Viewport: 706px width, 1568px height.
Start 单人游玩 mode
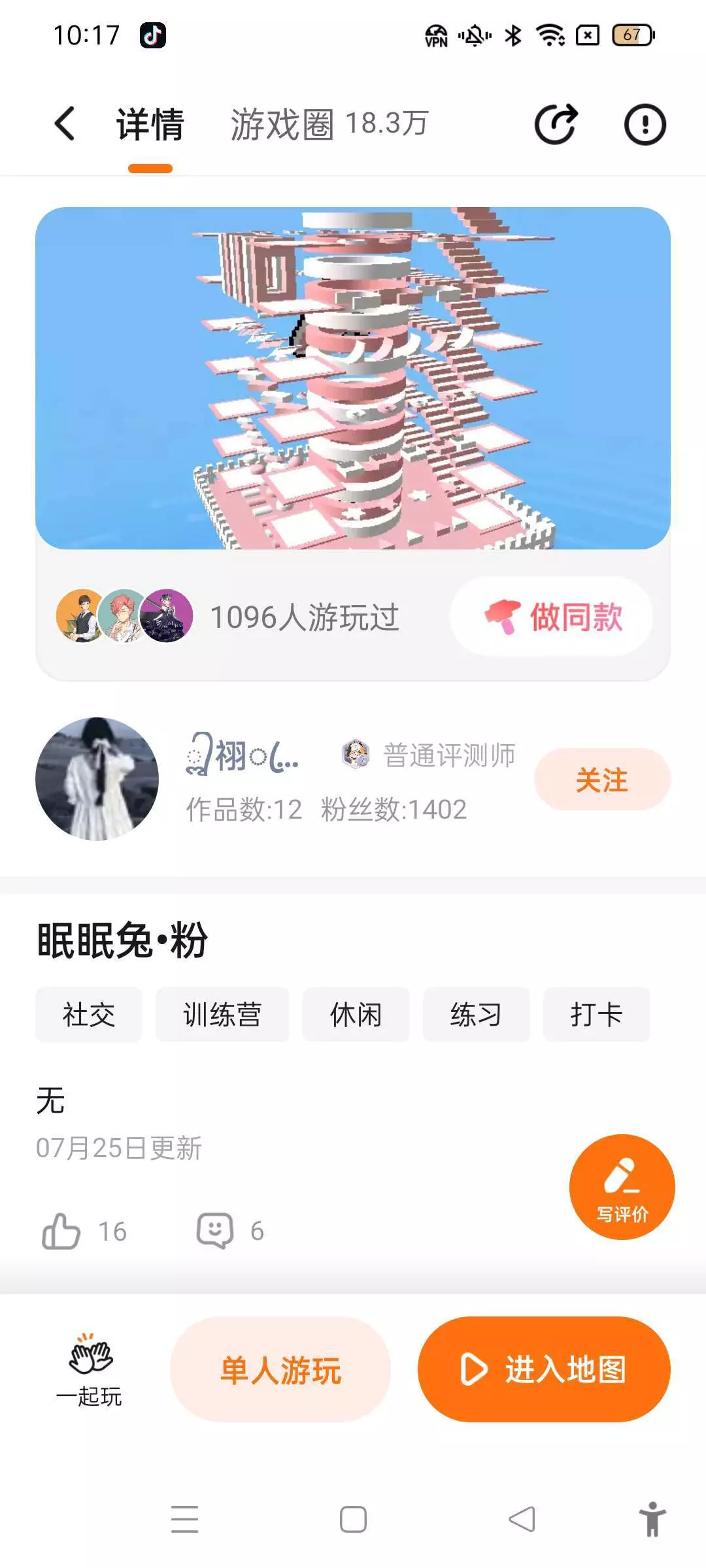[x=280, y=1369]
